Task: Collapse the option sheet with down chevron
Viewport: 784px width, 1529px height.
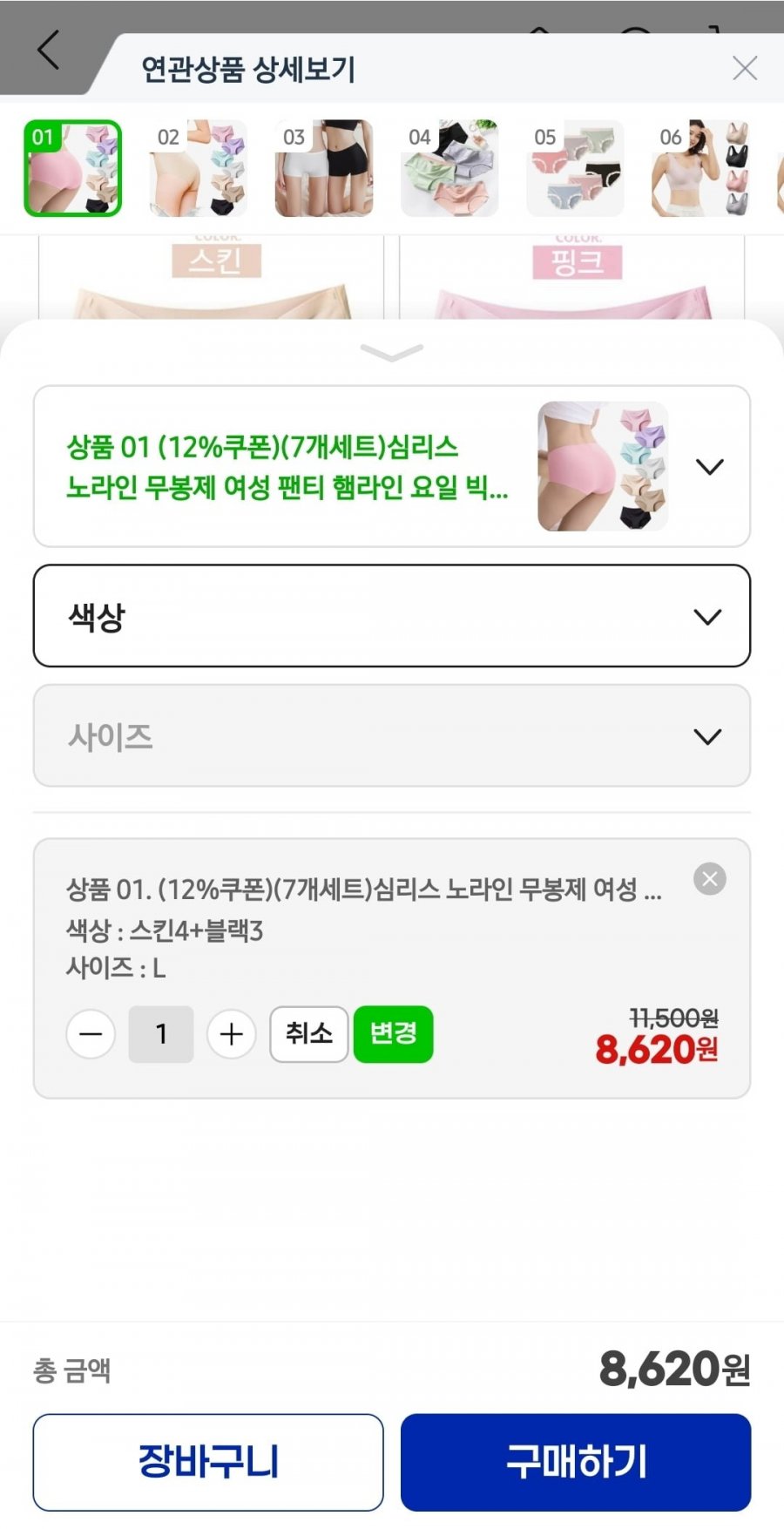Action: point(392,352)
